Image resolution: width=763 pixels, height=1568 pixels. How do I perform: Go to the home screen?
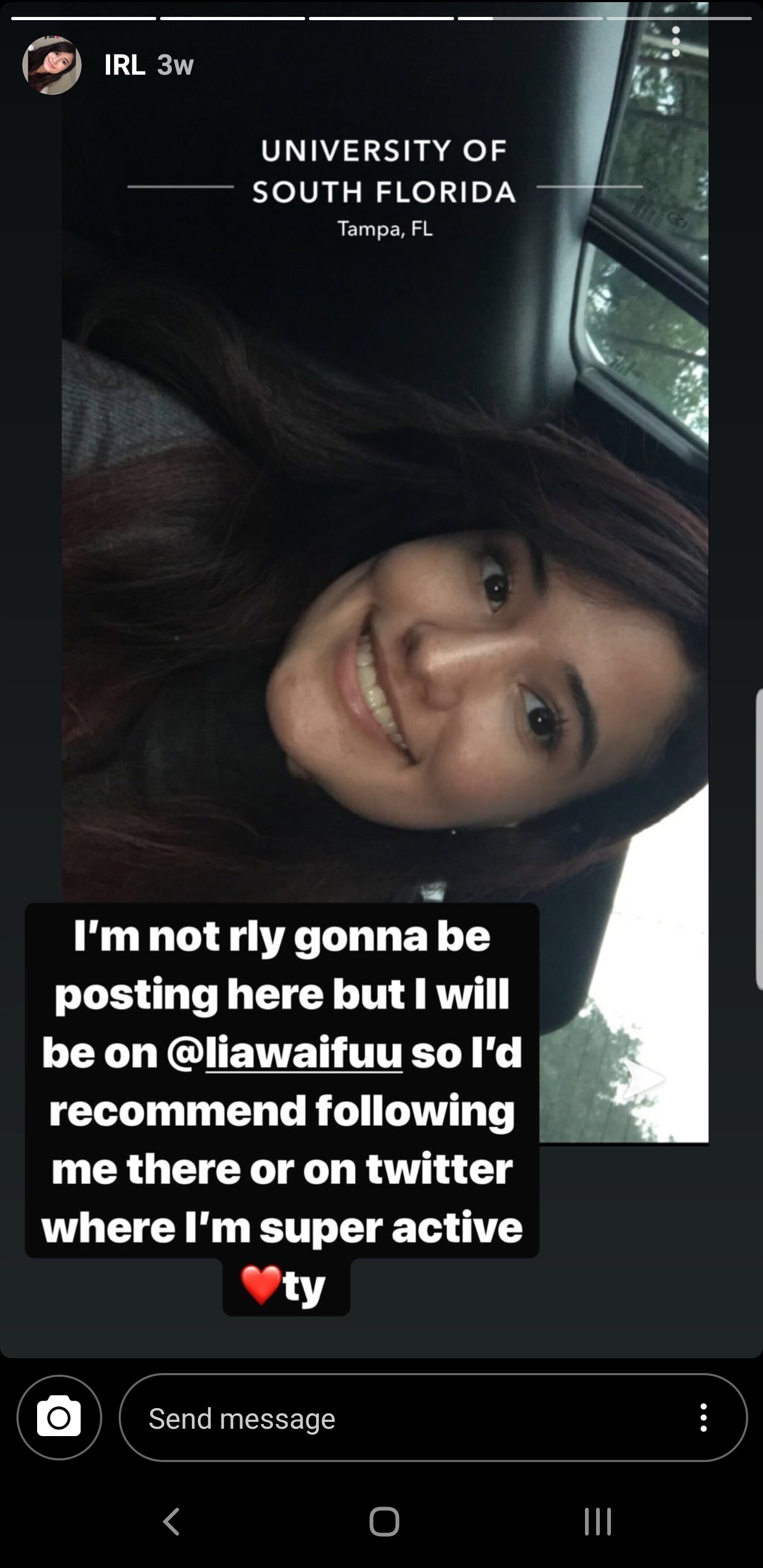point(384,1522)
